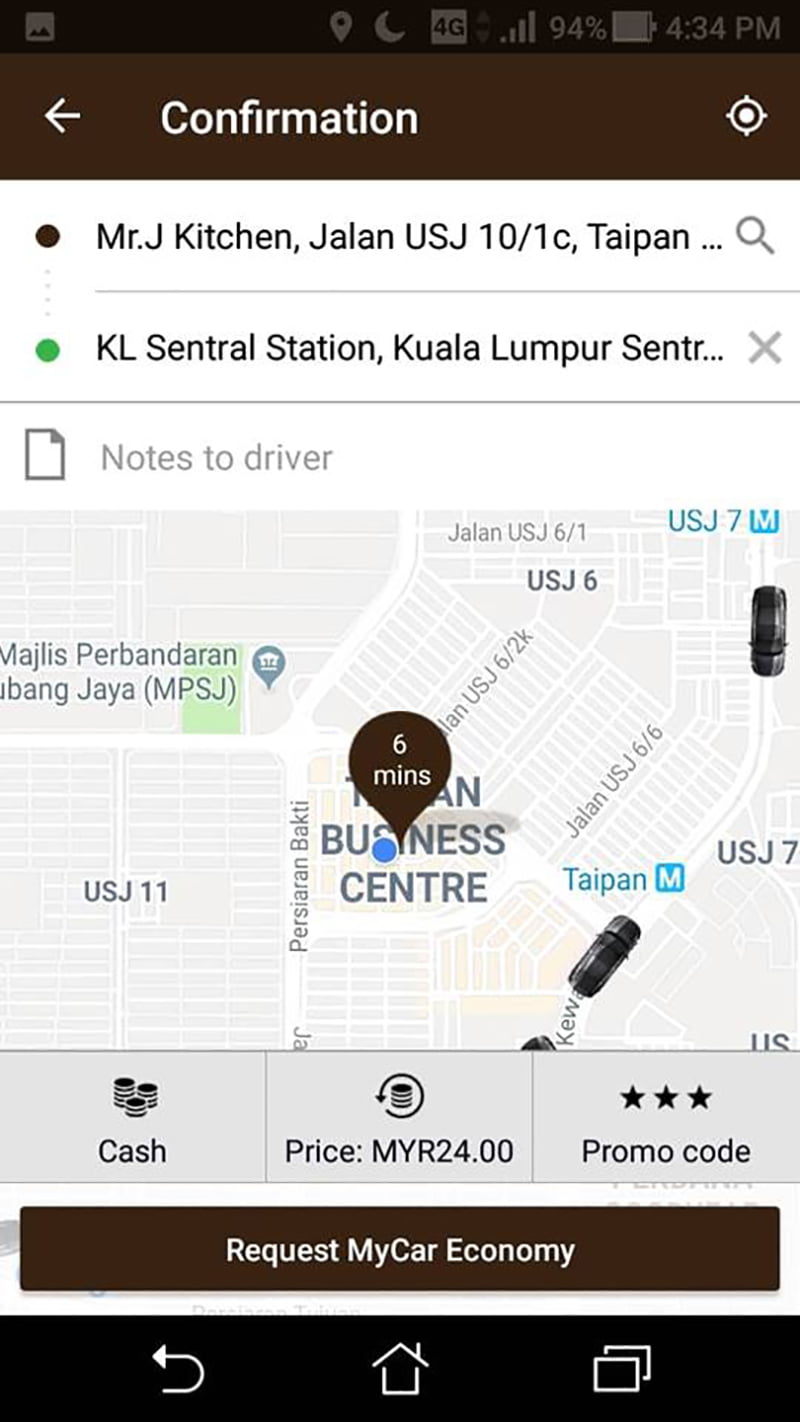
Task: Open the Price: MYR24.00 fare details
Action: (x=399, y=1118)
